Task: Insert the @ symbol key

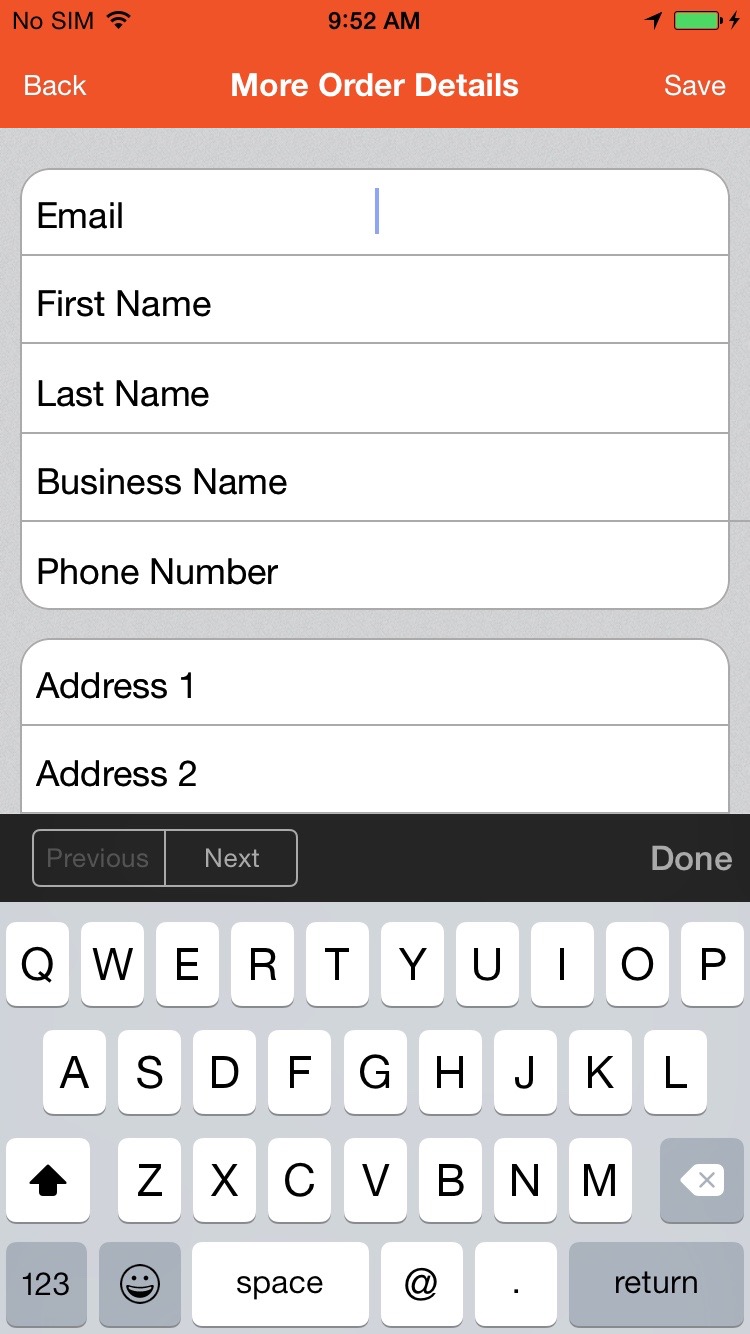Action: [x=421, y=1284]
